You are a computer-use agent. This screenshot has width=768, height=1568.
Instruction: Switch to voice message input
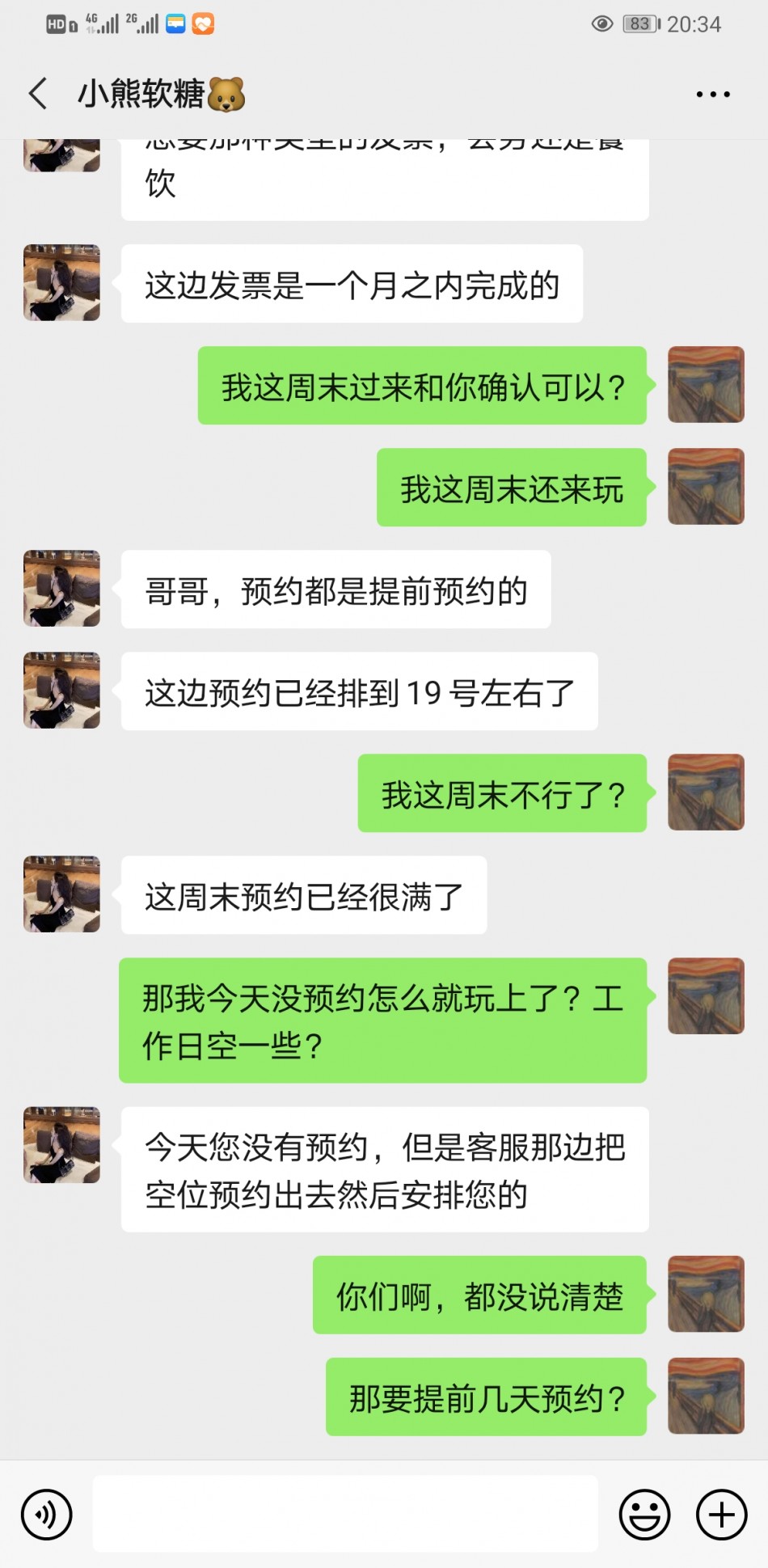coord(47,1514)
